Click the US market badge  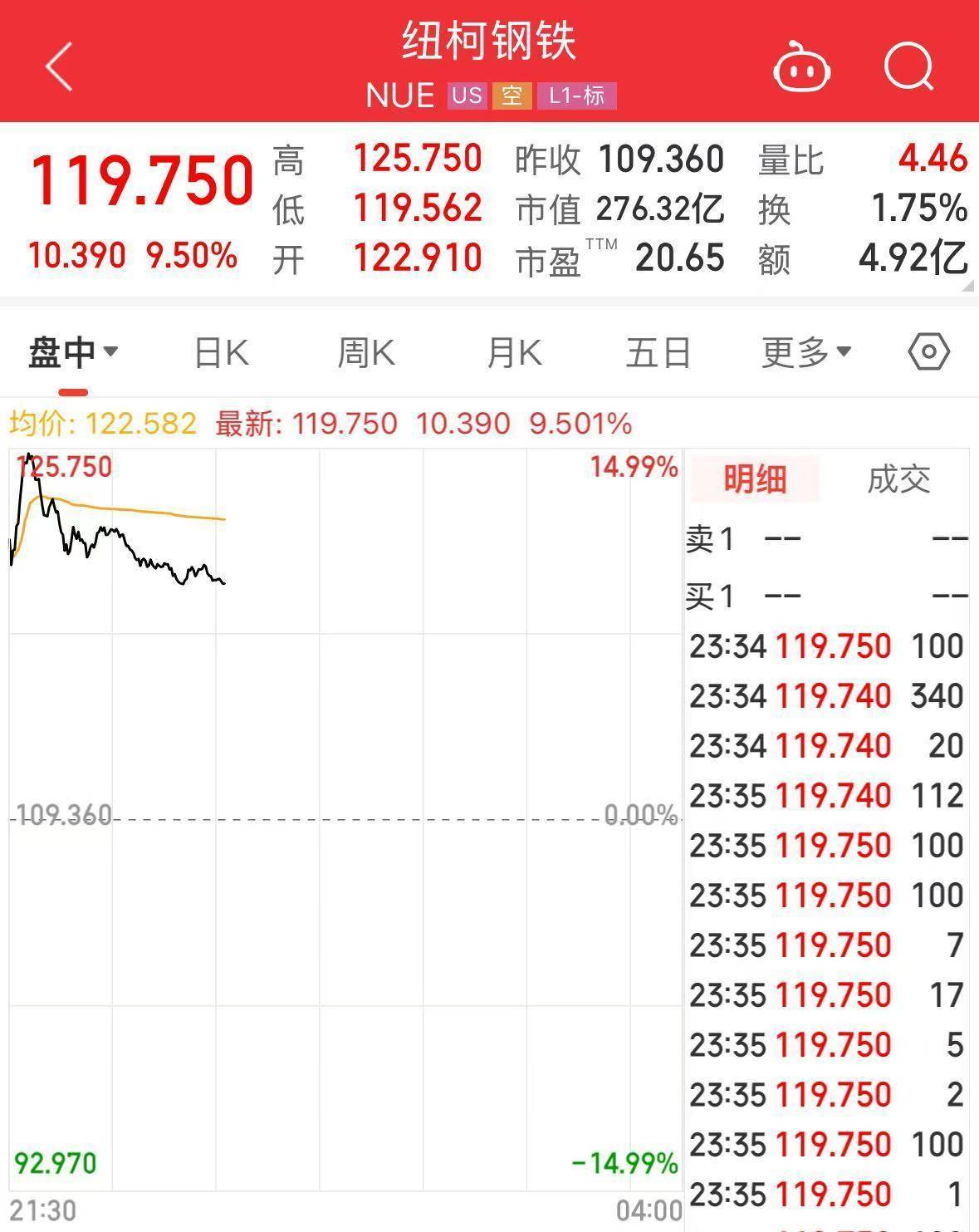[466, 96]
